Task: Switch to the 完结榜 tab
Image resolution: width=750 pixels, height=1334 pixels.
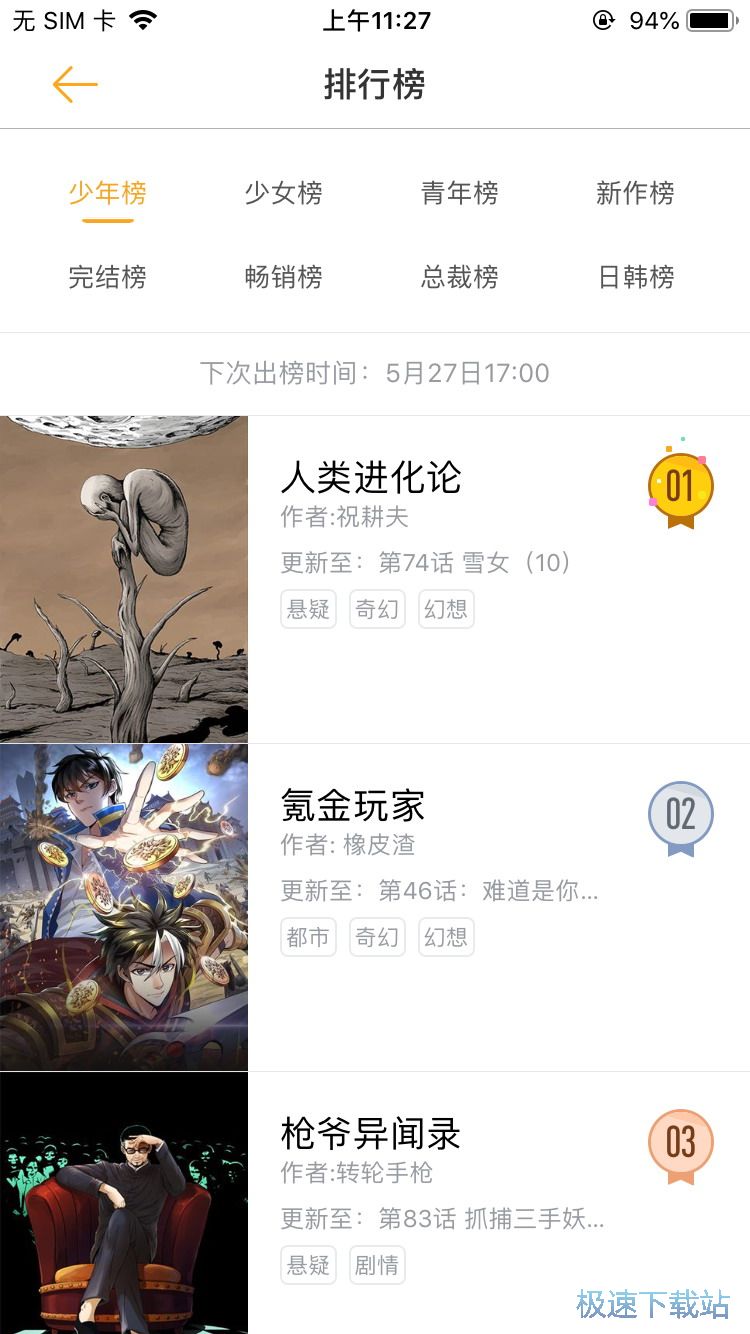Action: (107, 277)
